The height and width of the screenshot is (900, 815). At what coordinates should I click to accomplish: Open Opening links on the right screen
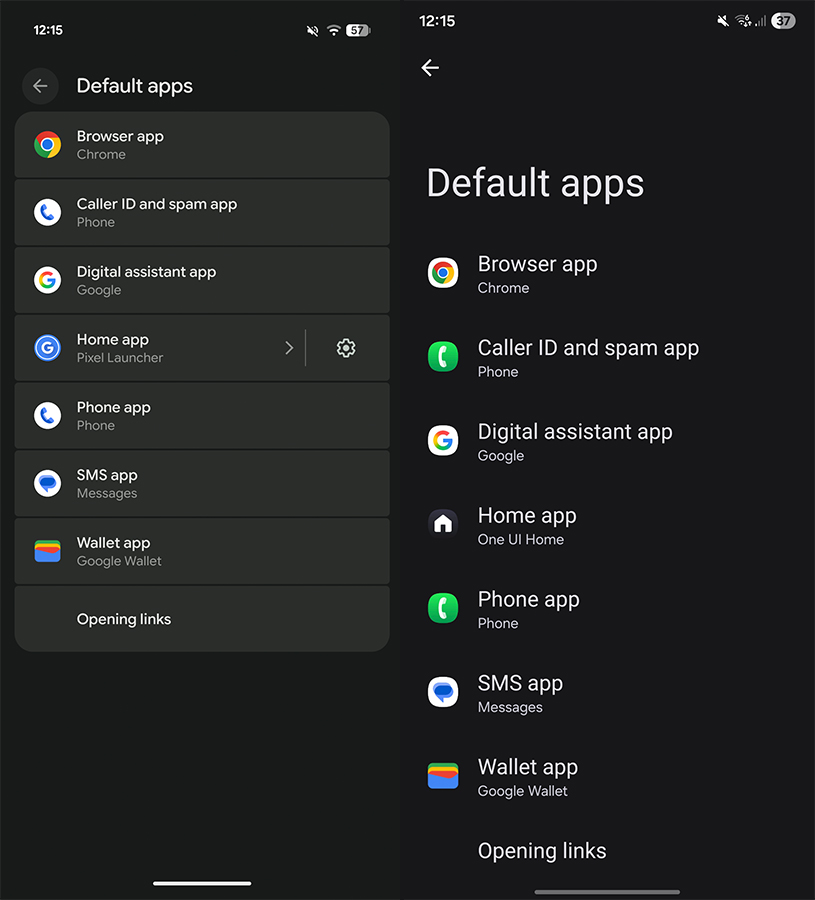542,851
